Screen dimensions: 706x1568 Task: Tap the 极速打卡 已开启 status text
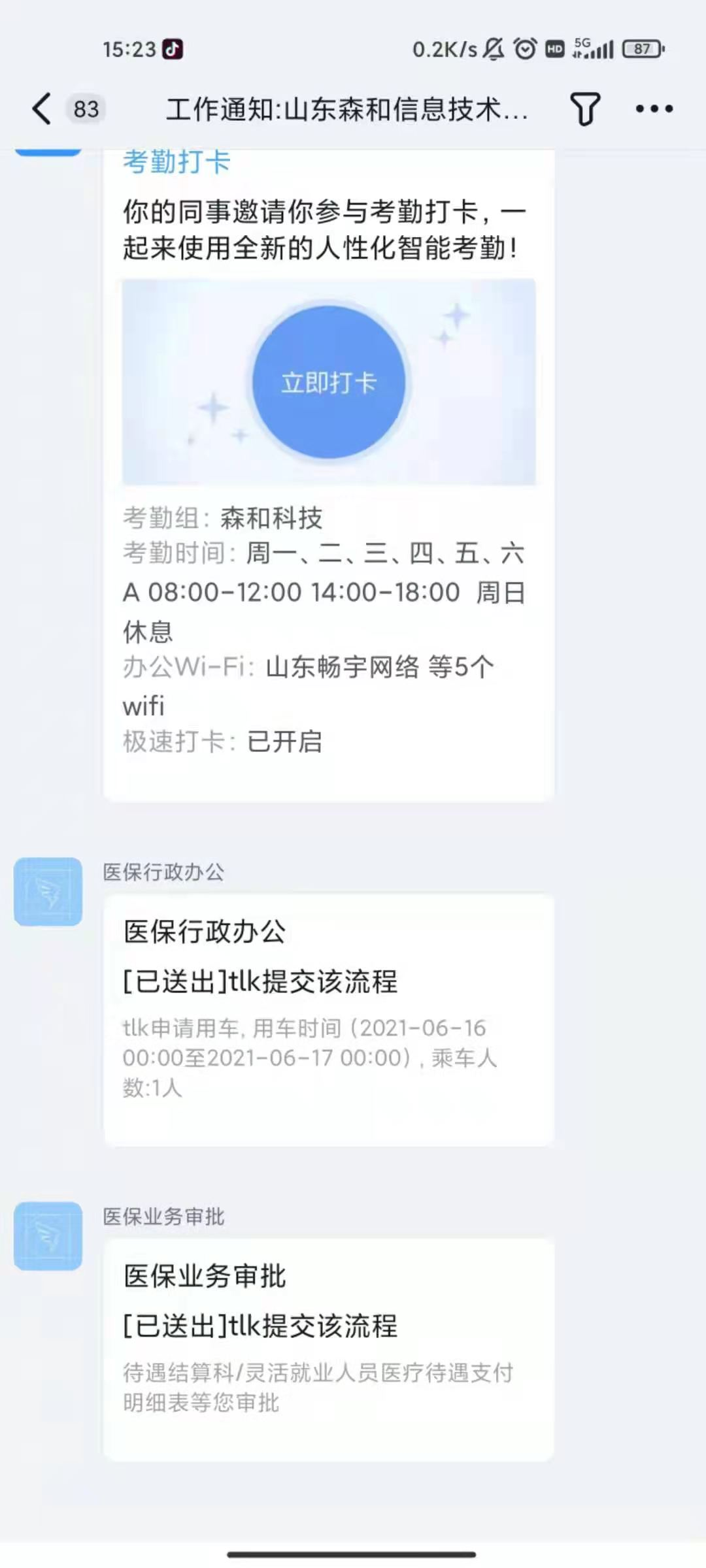(222, 742)
